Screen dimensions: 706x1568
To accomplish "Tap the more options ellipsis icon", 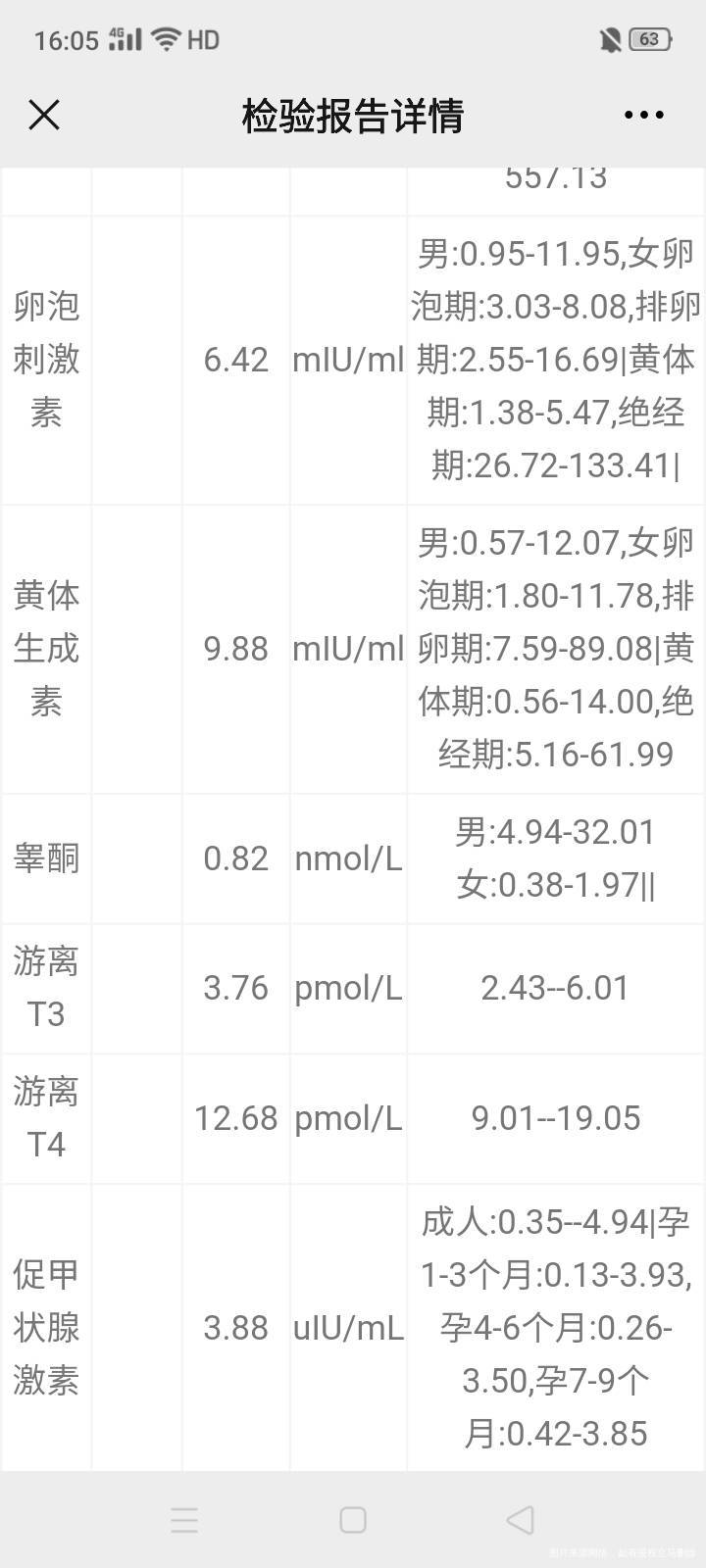I will (643, 115).
